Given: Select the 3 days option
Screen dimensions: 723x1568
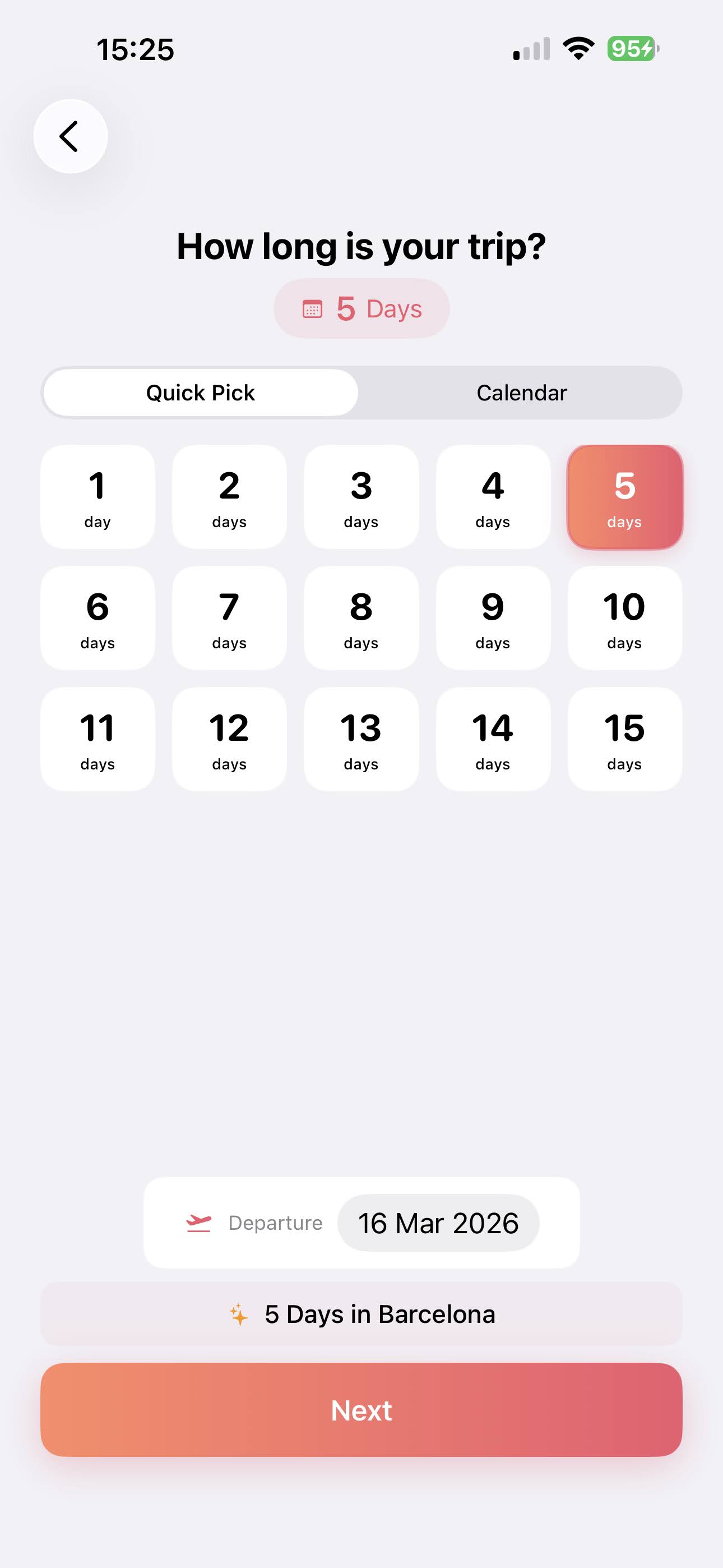Looking at the screenshot, I should tap(361, 497).
